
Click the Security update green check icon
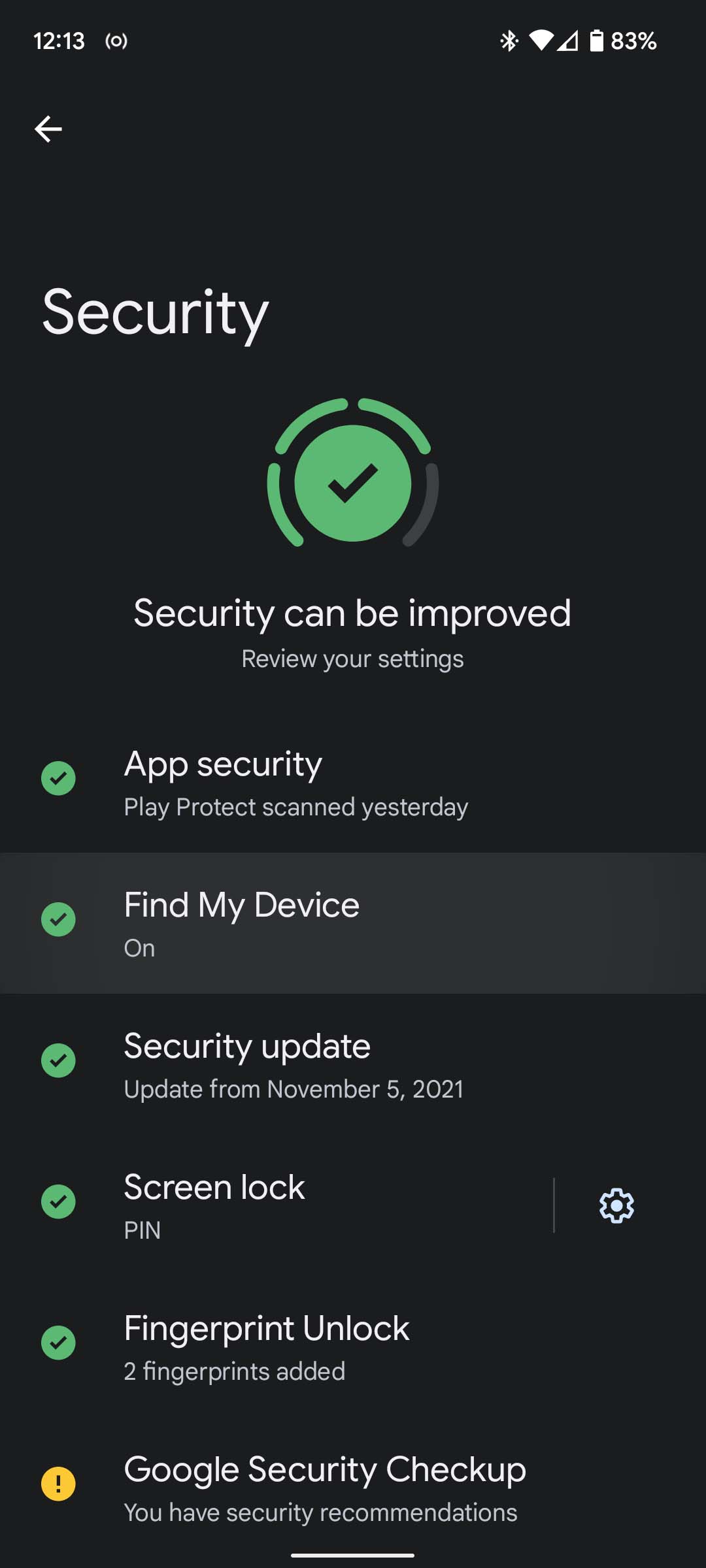coord(58,1061)
